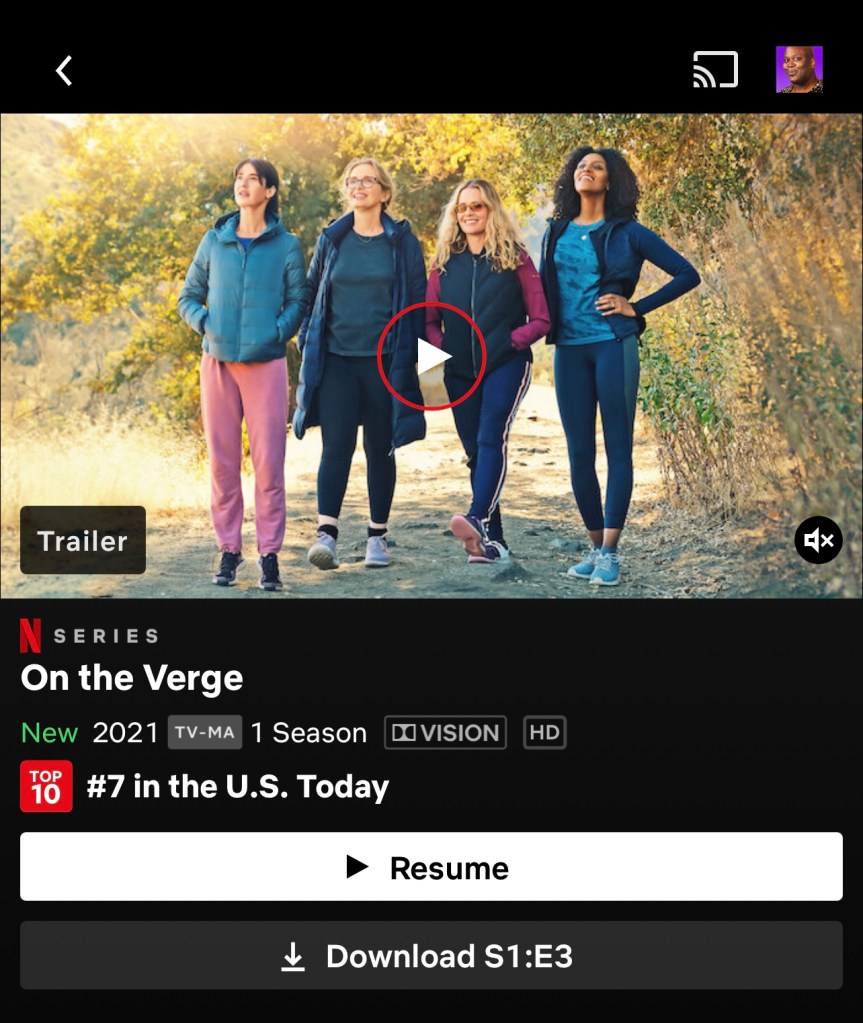The height and width of the screenshot is (1023, 863).
Task: Open the profile avatar
Action: coord(799,70)
